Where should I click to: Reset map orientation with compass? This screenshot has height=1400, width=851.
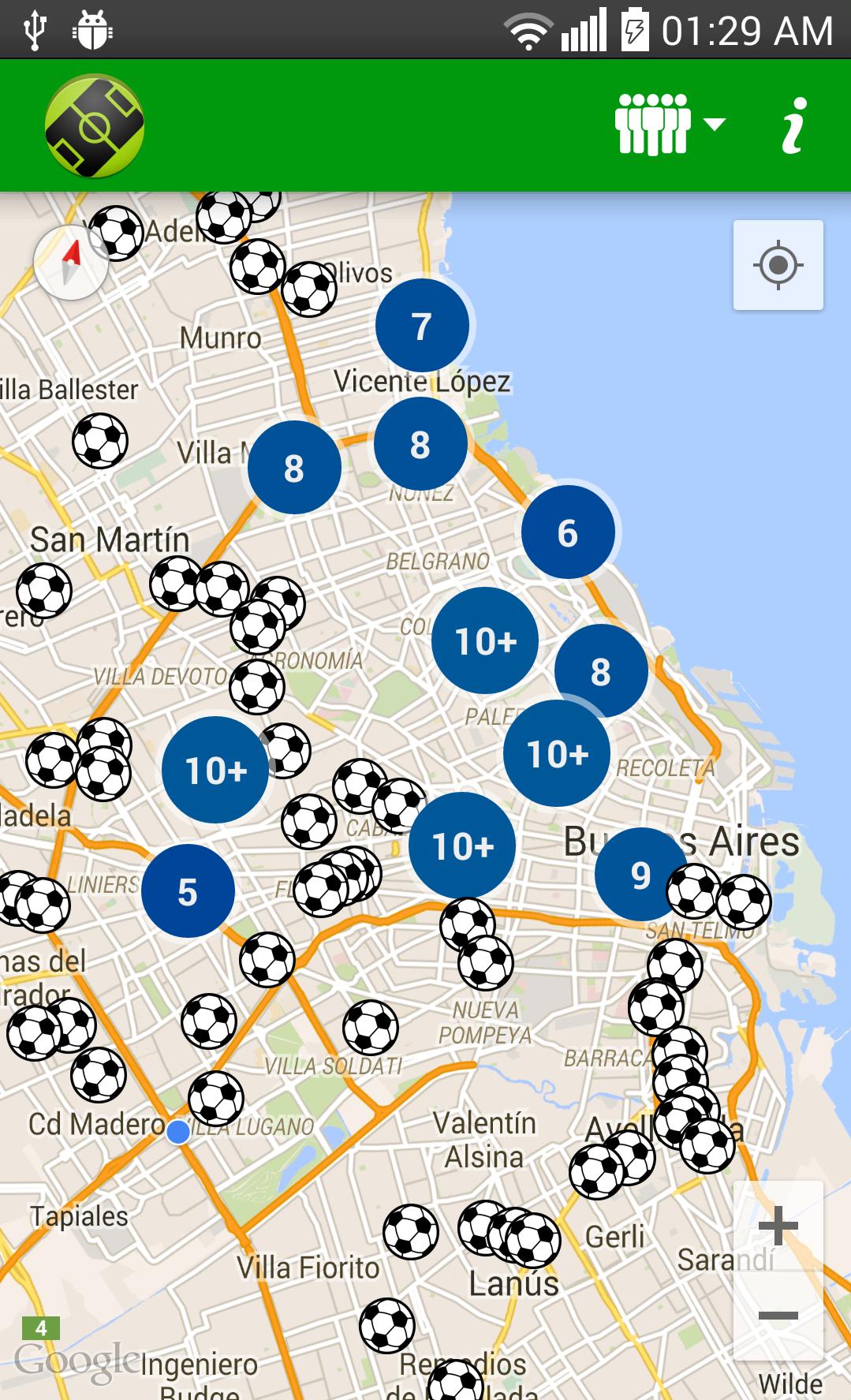(x=71, y=263)
